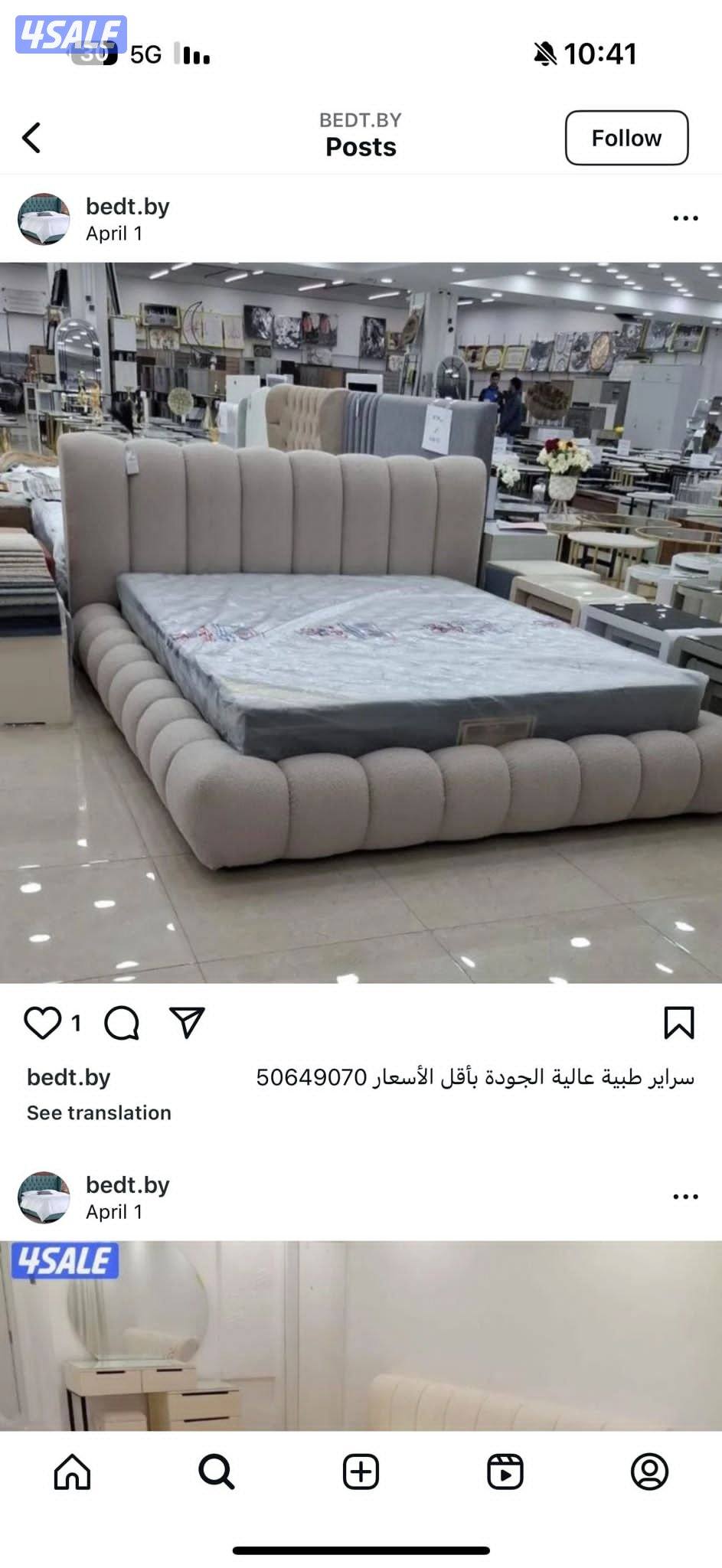Go back with the left chevron arrow
722x1568 pixels.
[x=31, y=138]
